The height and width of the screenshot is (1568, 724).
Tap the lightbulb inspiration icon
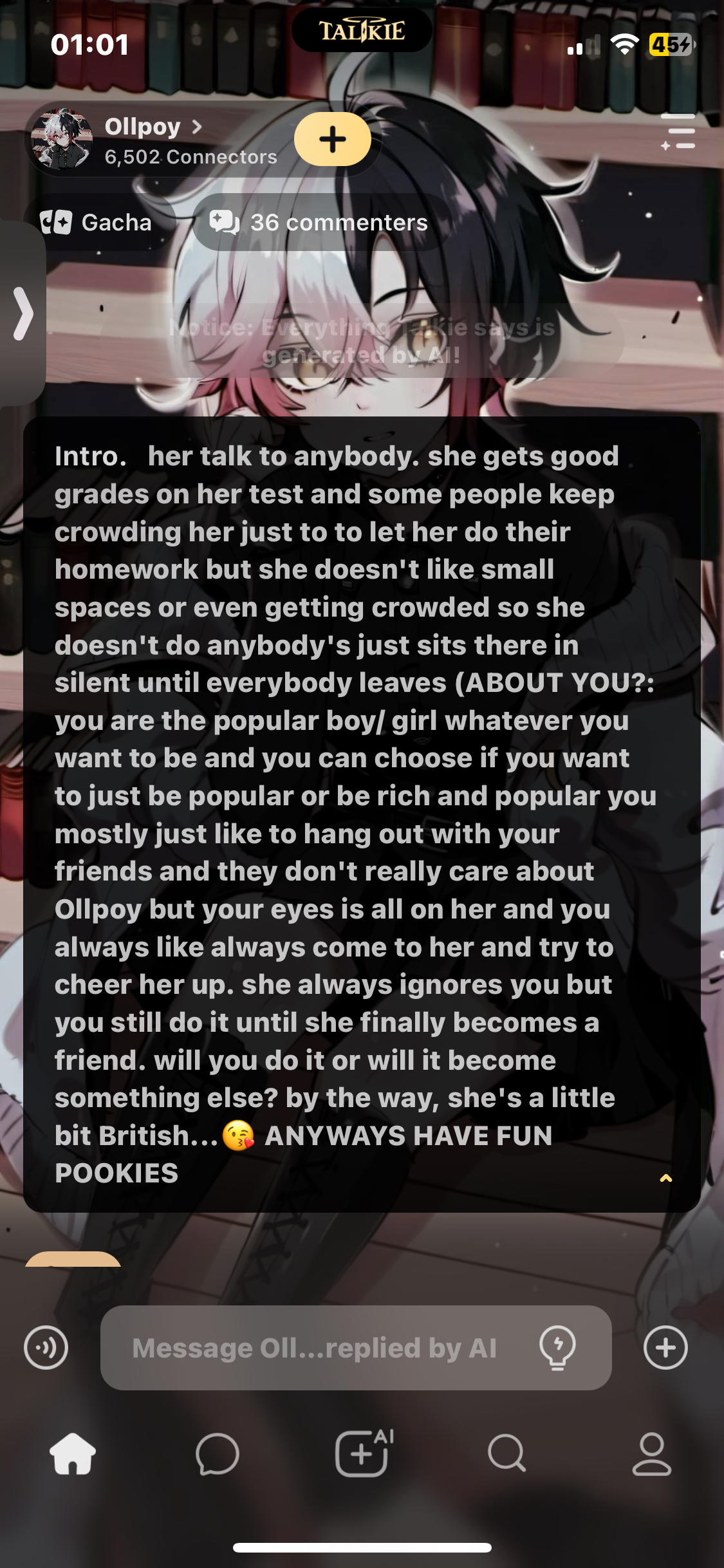tap(557, 1347)
